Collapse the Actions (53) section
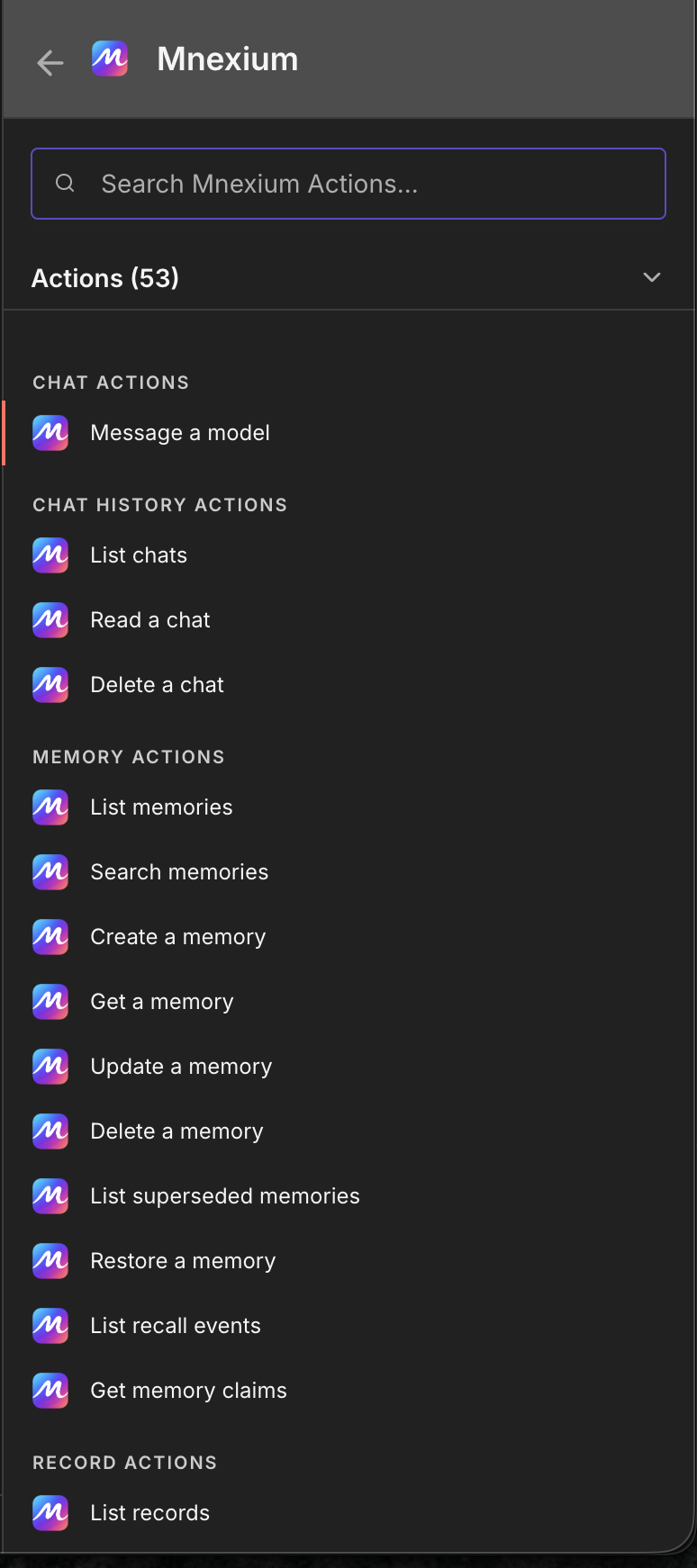The image size is (697, 1568). 652,277
